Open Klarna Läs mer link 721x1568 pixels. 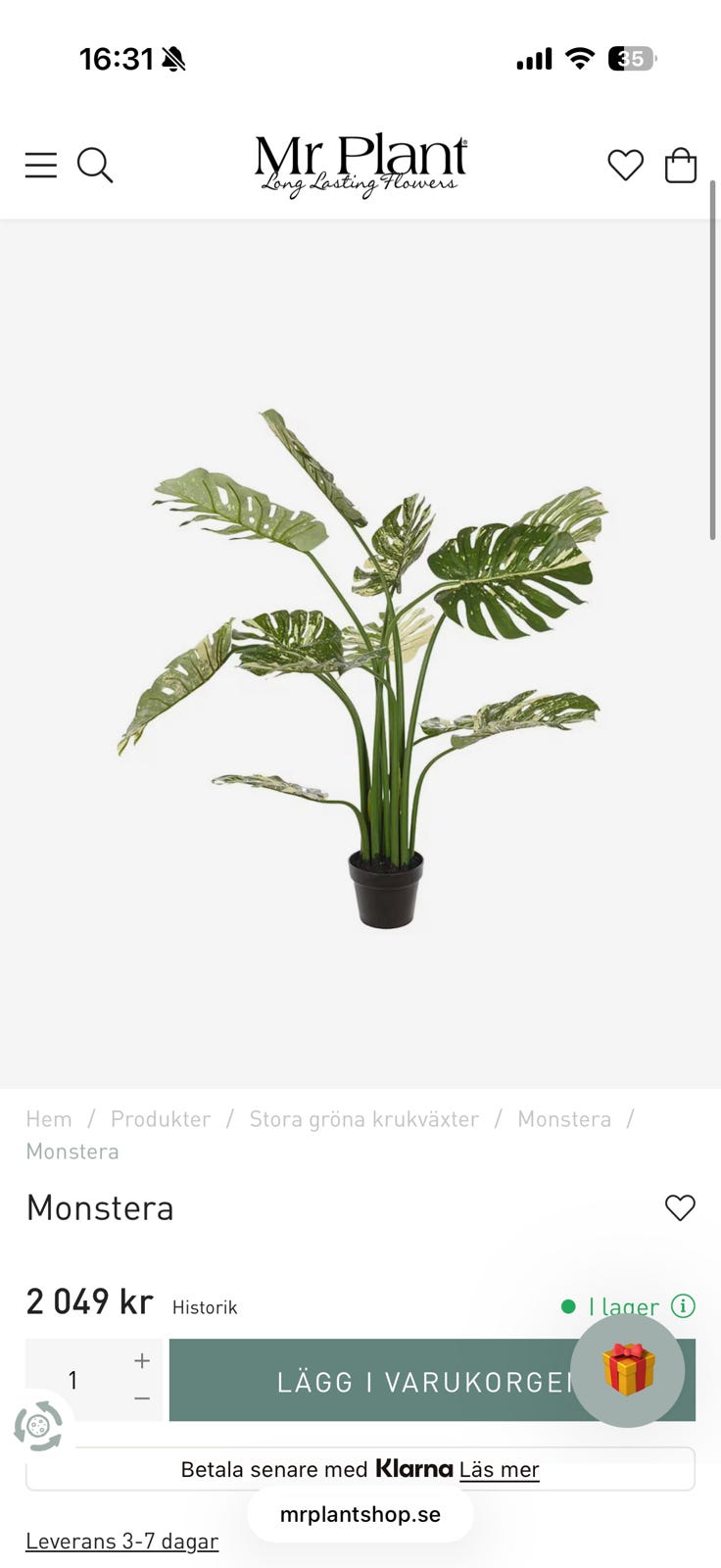click(499, 1469)
